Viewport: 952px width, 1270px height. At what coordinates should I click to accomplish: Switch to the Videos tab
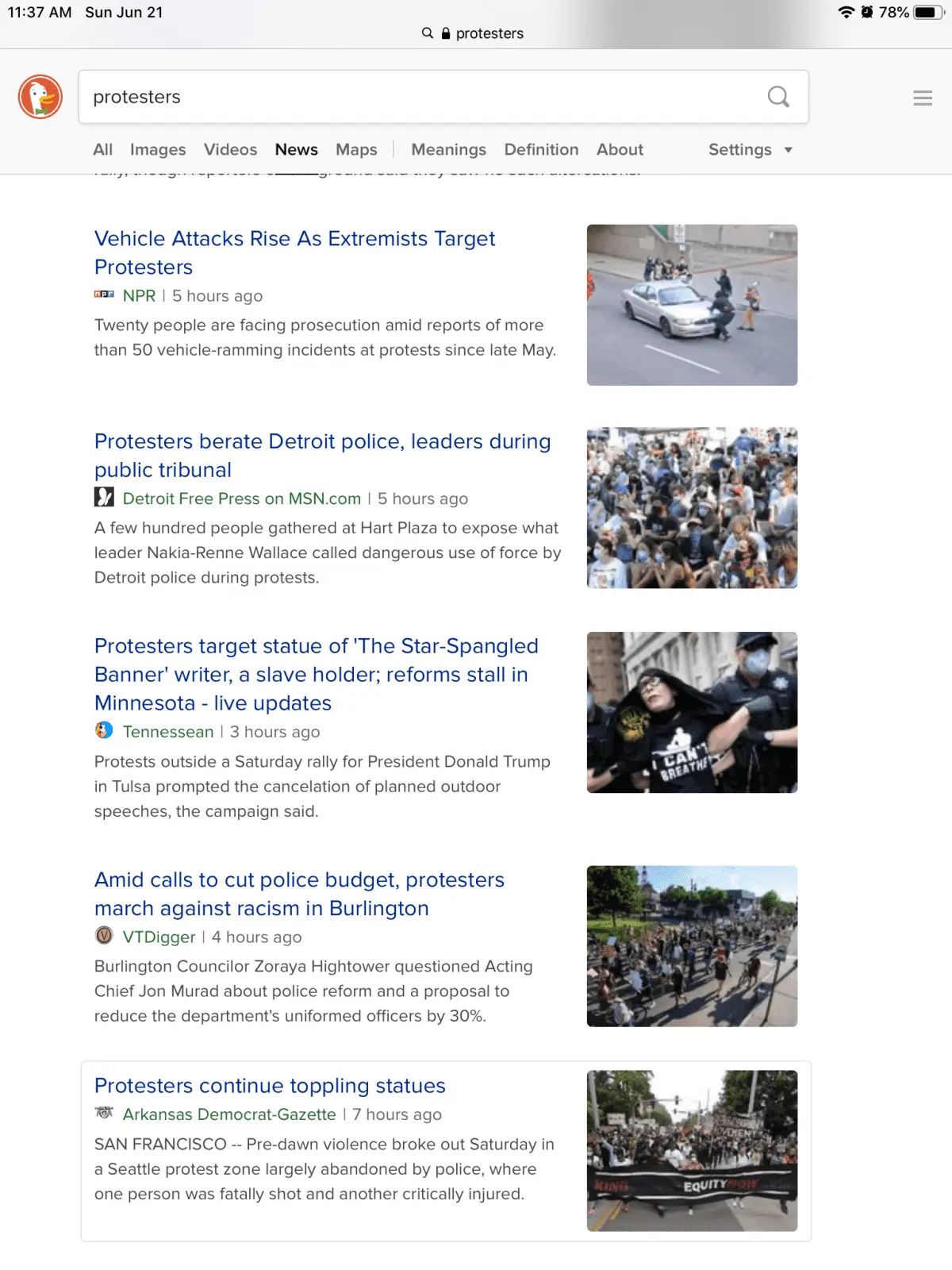coord(230,149)
